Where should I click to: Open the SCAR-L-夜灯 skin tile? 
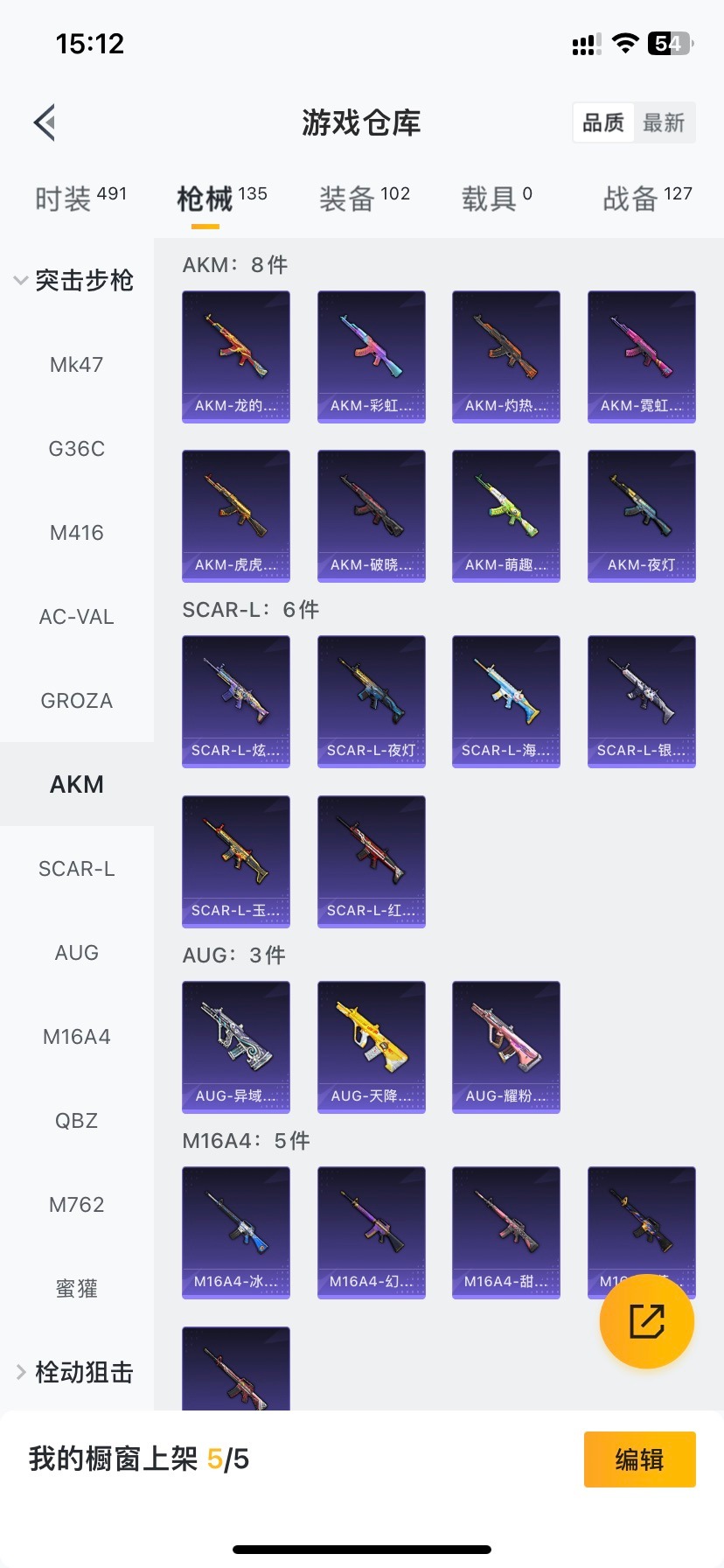pos(372,701)
